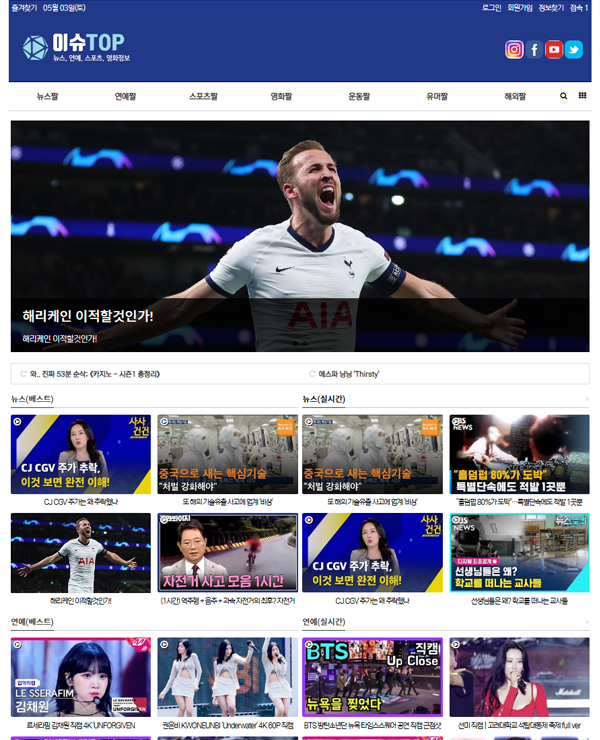
Task: Open the 에스파 닝닝 'Thirsty' headline
Action: (x=349, y=374)
